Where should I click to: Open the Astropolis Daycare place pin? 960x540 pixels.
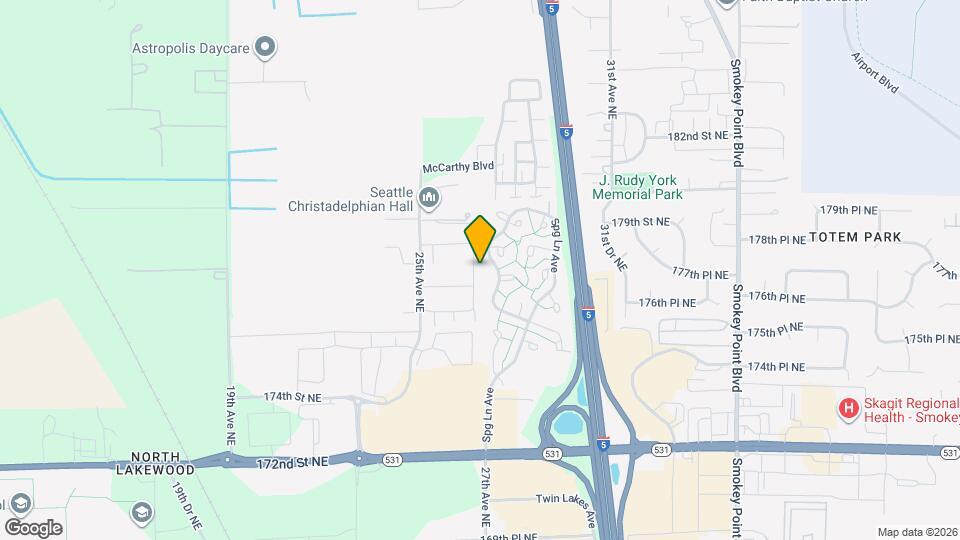coord(265,48)
